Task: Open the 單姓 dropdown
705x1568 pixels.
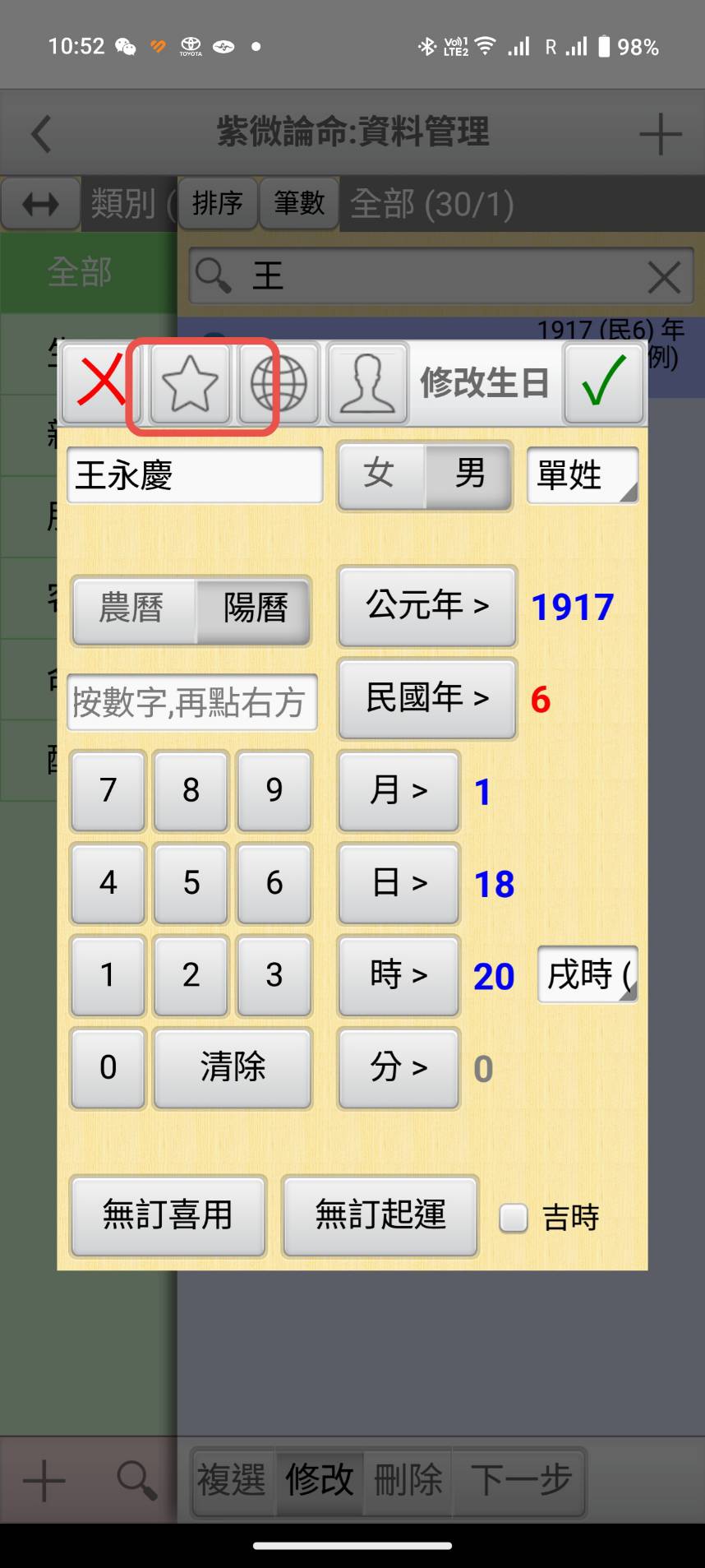Action: pyautogui.click(x=582, y=475)
